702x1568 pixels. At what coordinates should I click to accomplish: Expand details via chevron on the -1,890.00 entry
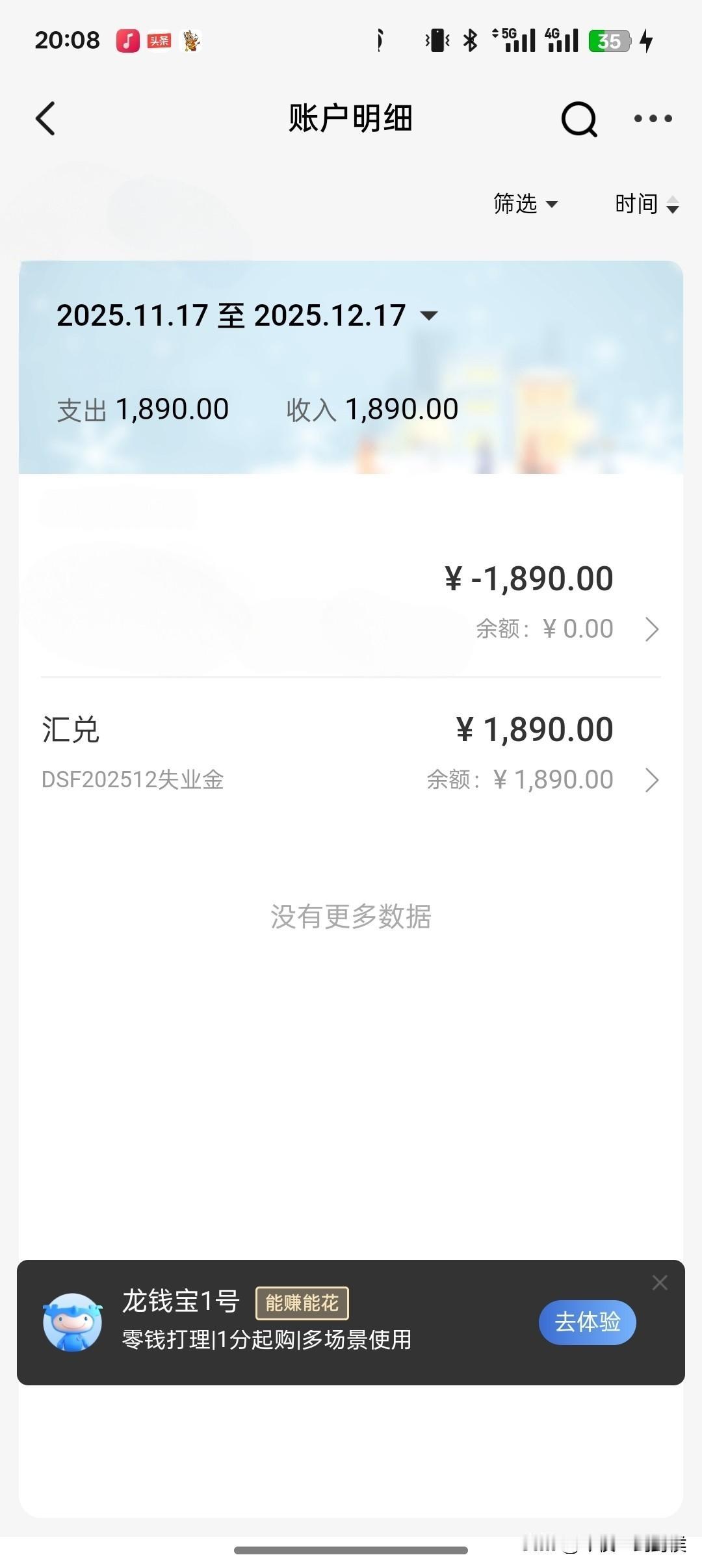tap(651, 629)
